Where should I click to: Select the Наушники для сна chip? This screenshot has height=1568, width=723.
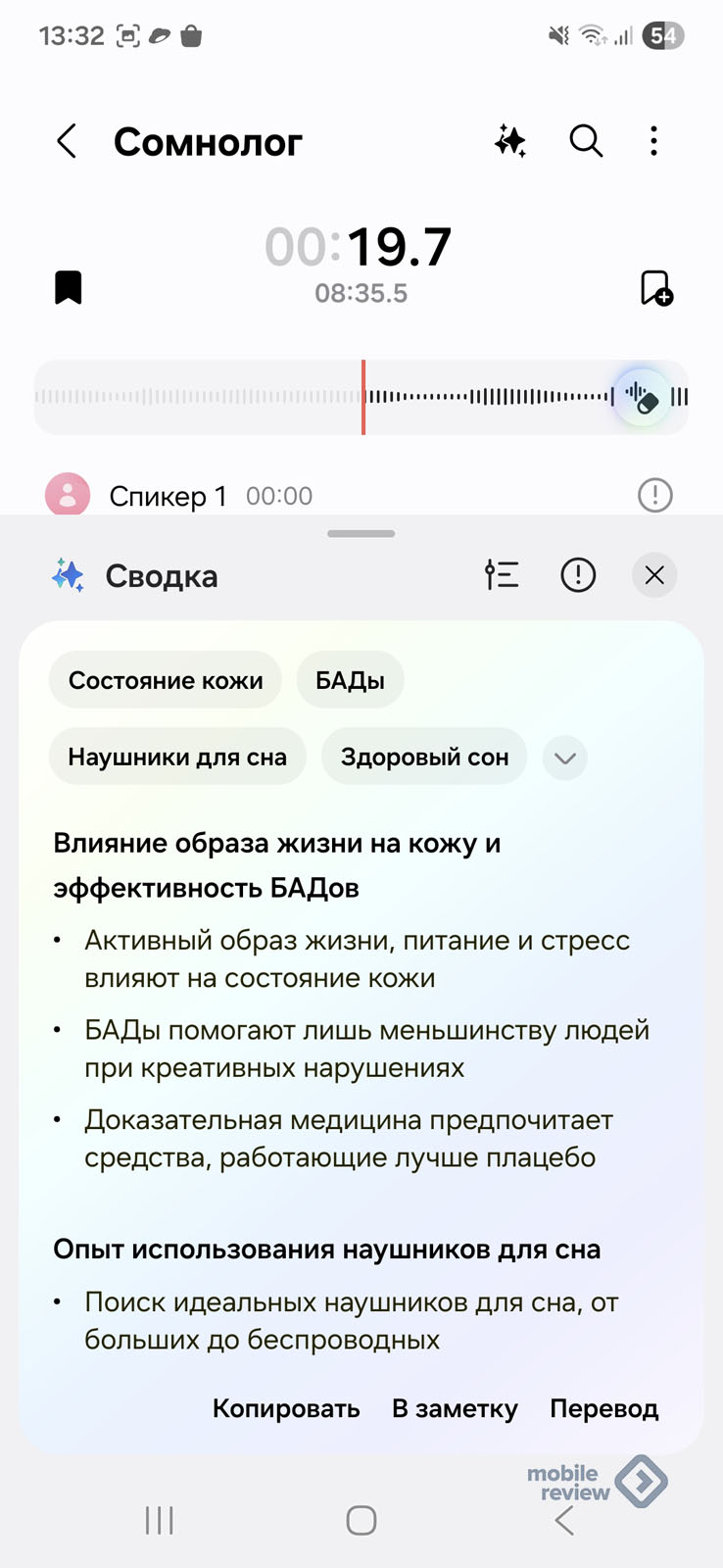pyautogui.click(x=177, y=757)
